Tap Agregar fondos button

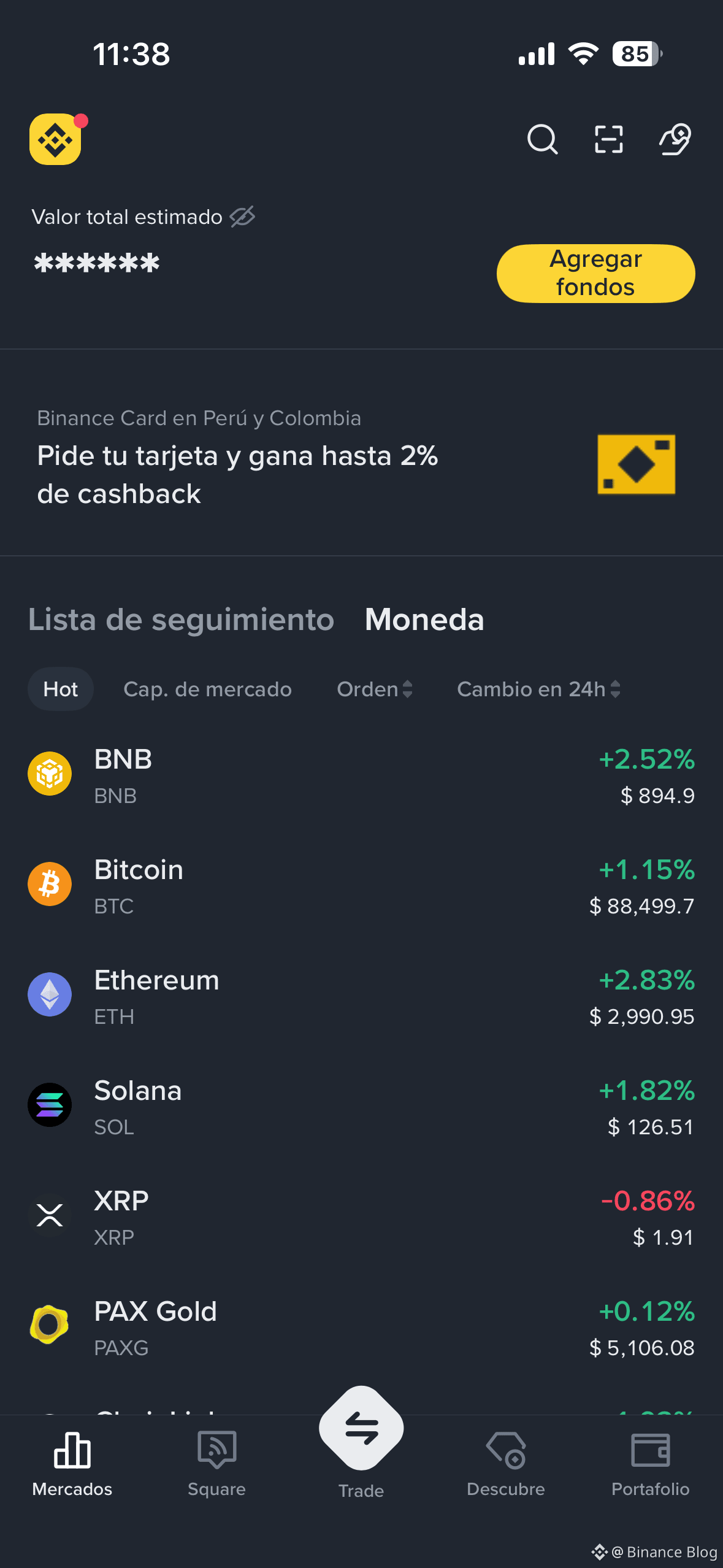(x=595, y=274)
